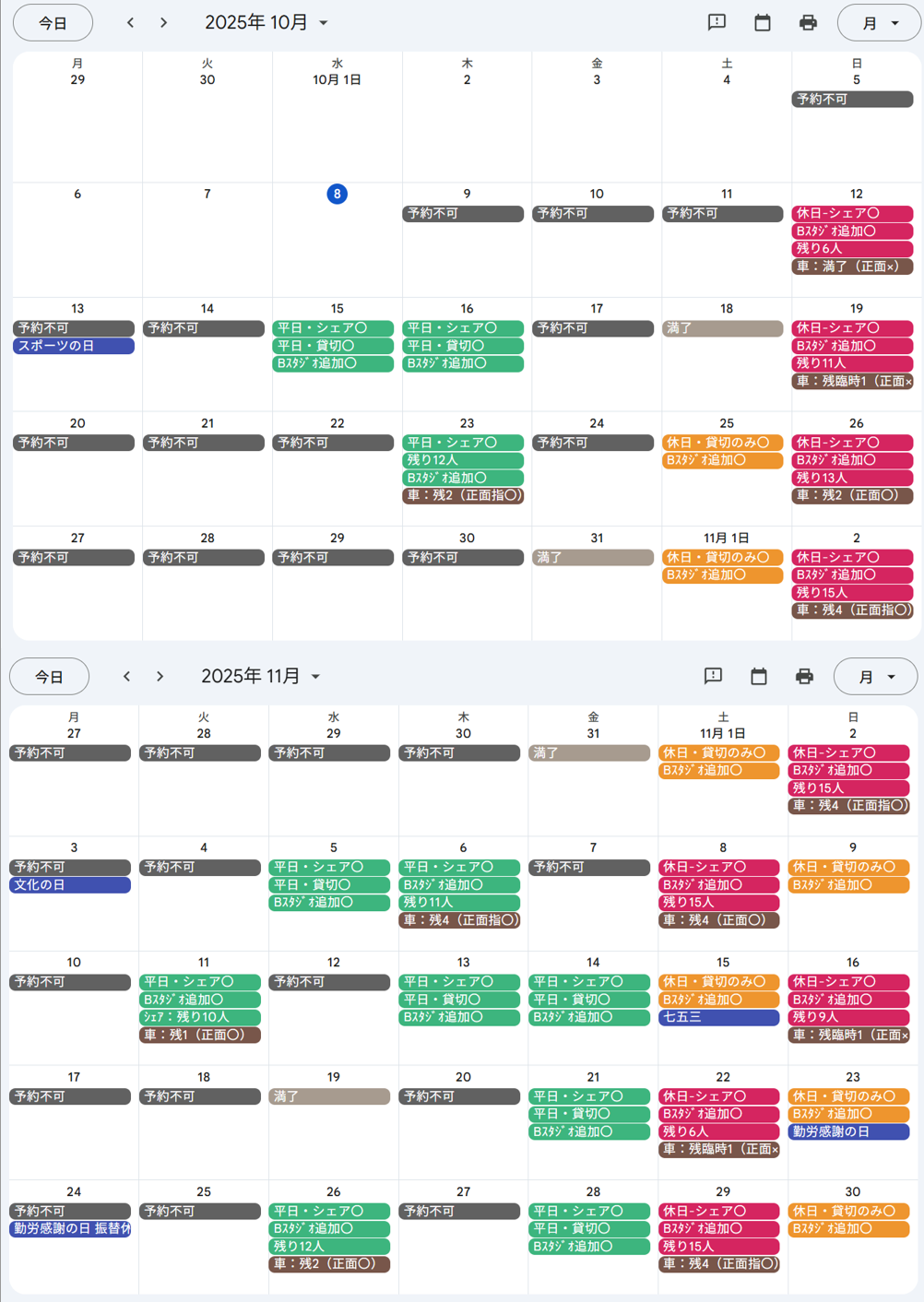Go to previous month from November 2025
Viewport: 924px width, 1302px height.
[x=126, y=677]
